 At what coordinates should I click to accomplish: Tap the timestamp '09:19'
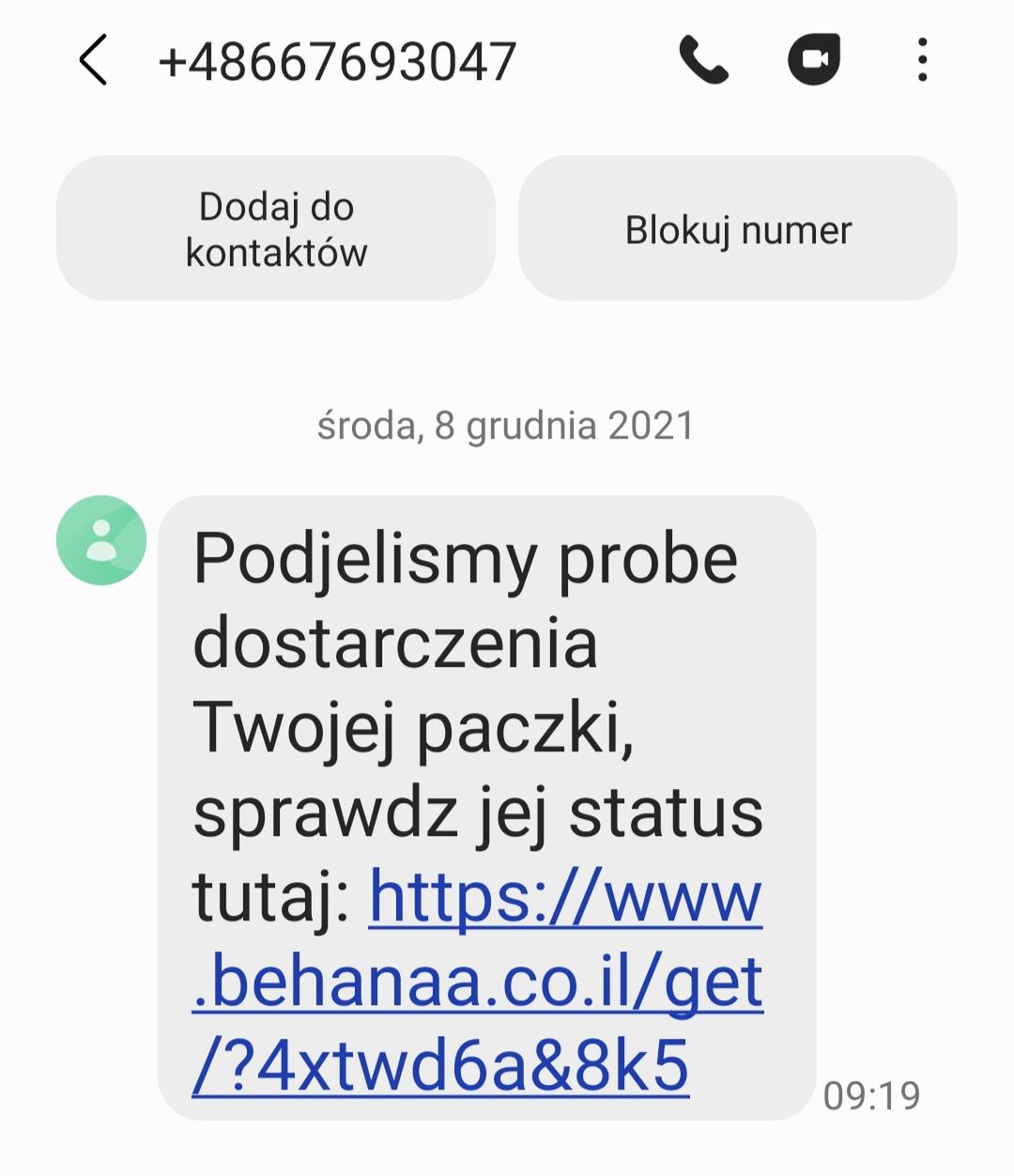(x=872, y=1095)
